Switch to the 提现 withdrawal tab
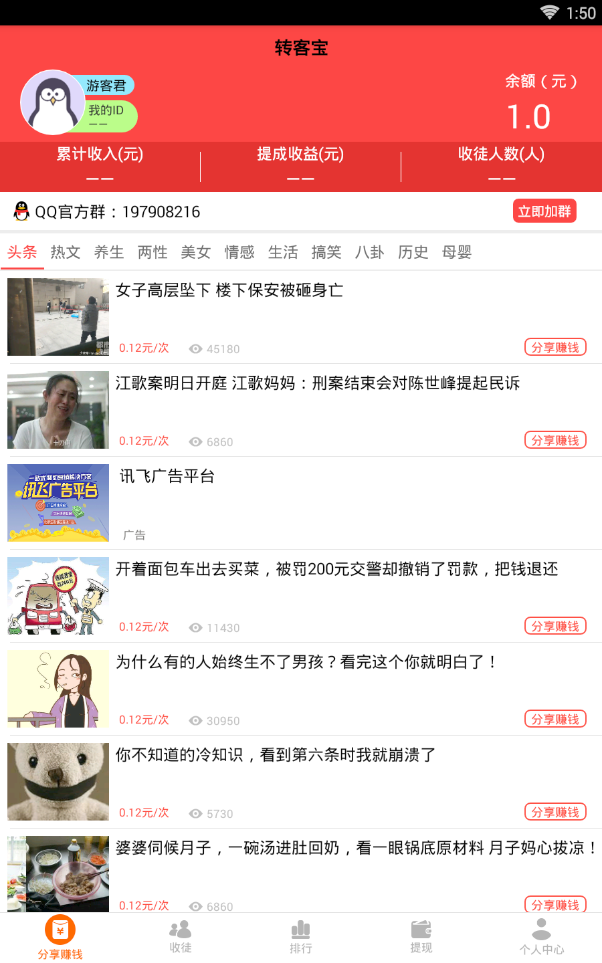This screenshot has width=602, height=963. coord(421,937)
